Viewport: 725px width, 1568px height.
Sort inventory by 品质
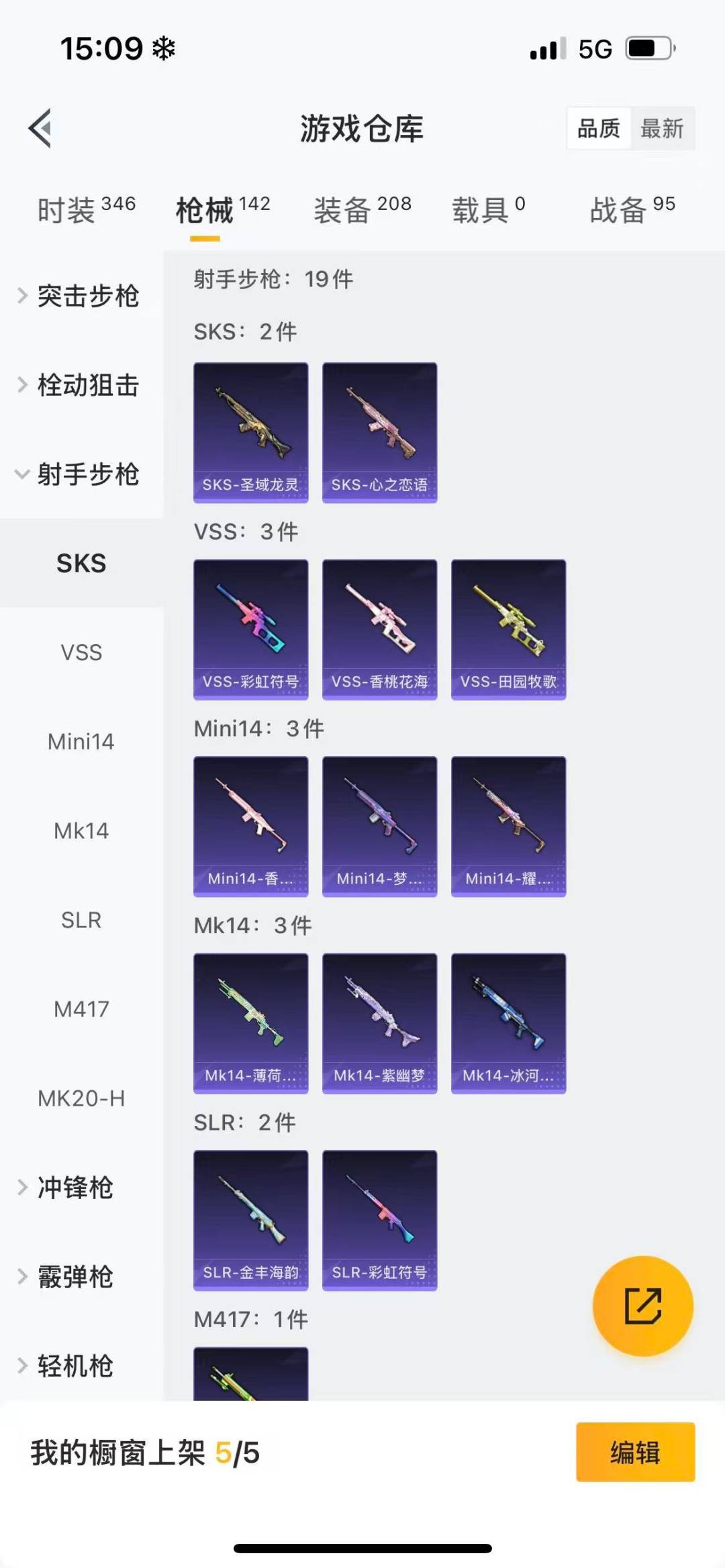598,128
